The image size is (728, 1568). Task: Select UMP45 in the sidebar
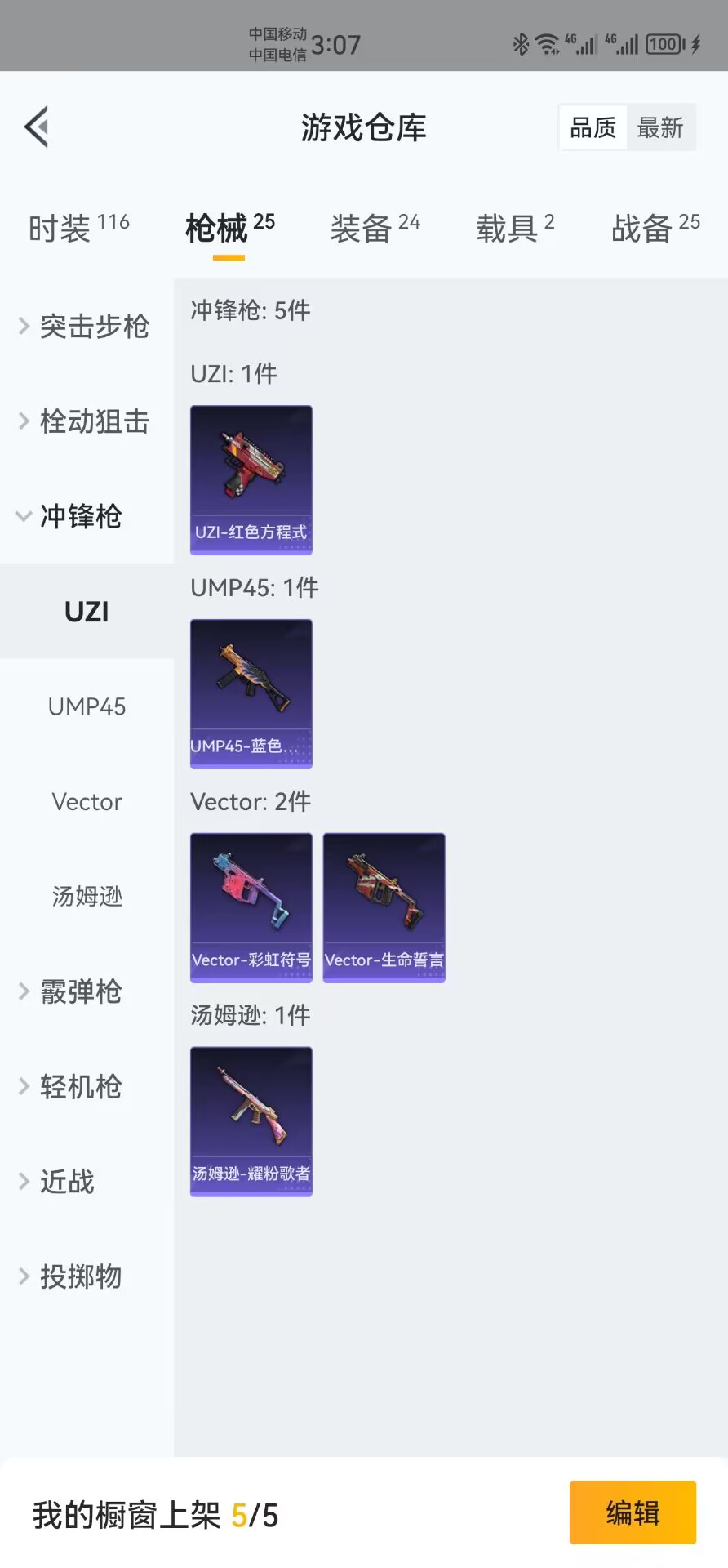coord(87,706)
